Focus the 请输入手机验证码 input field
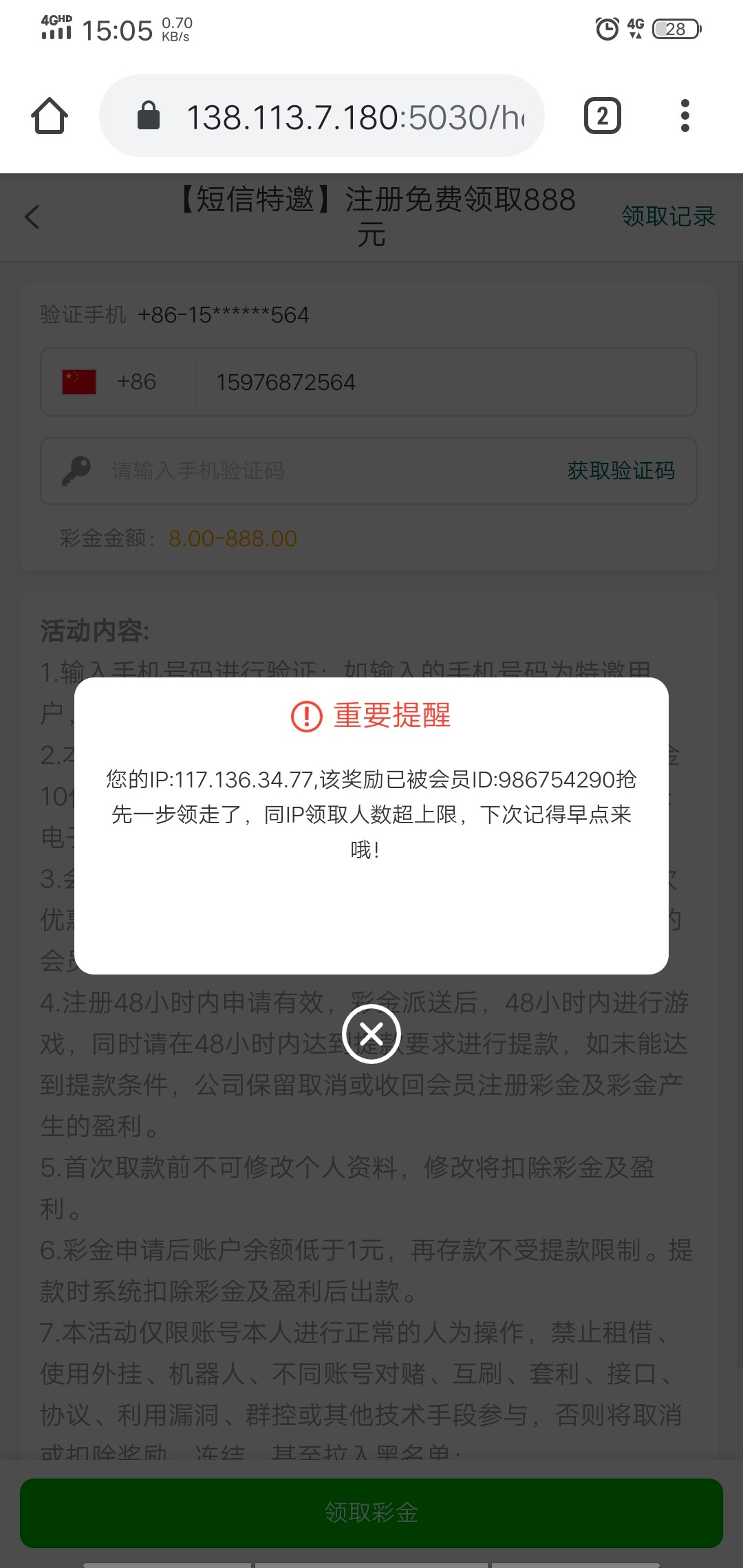This screenshot has height=1568, width=743. click(x=310, y=471)
